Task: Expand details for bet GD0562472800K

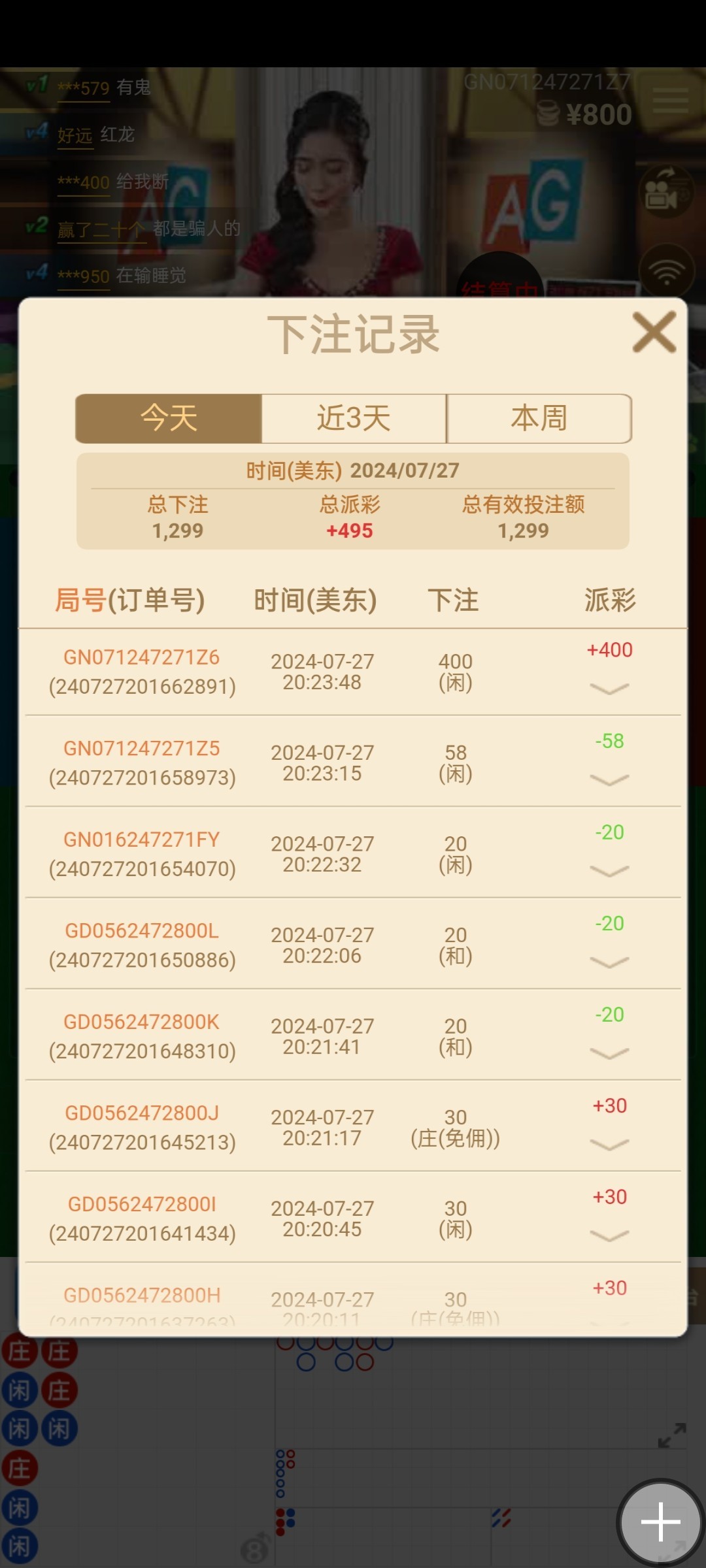Action: coord(609,1053)
